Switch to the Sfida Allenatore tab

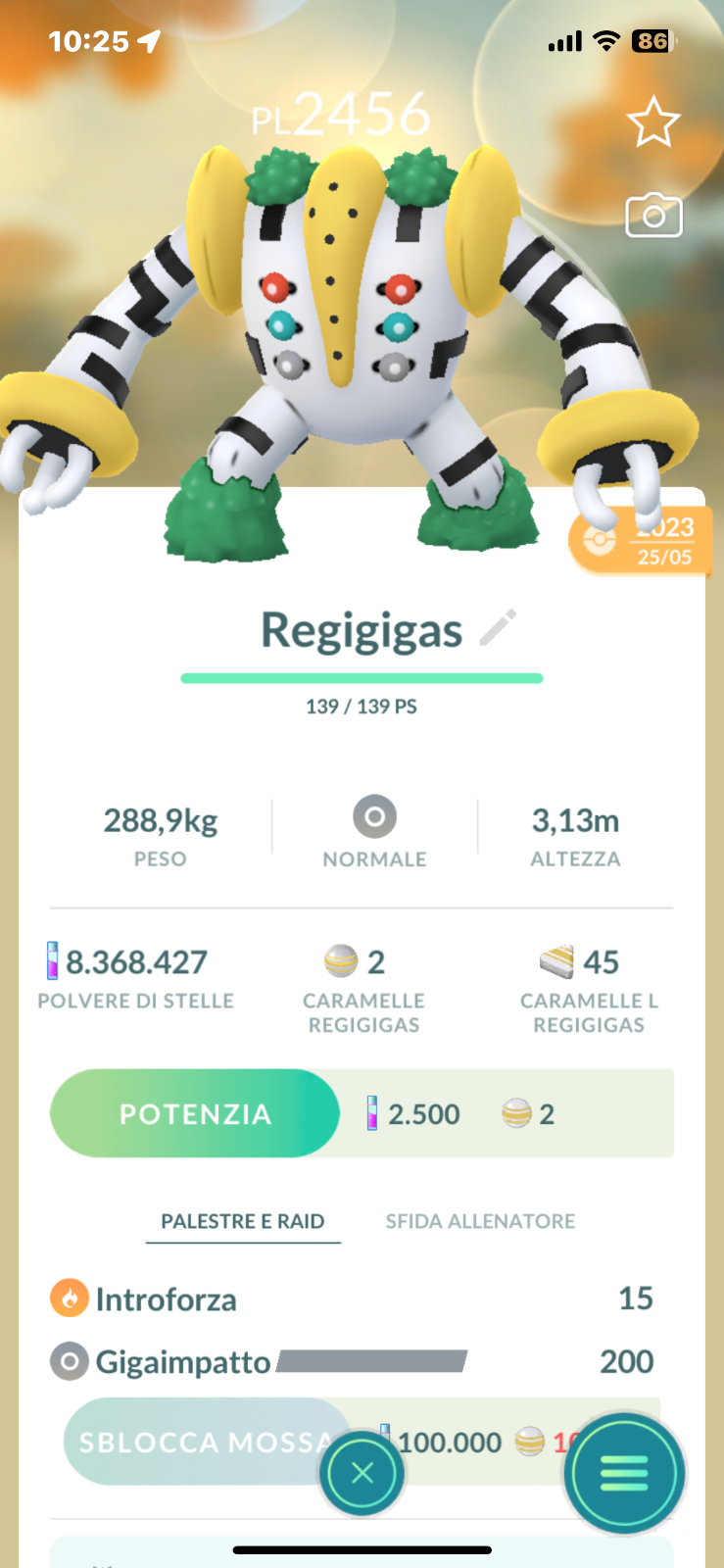click(480, 1221)
